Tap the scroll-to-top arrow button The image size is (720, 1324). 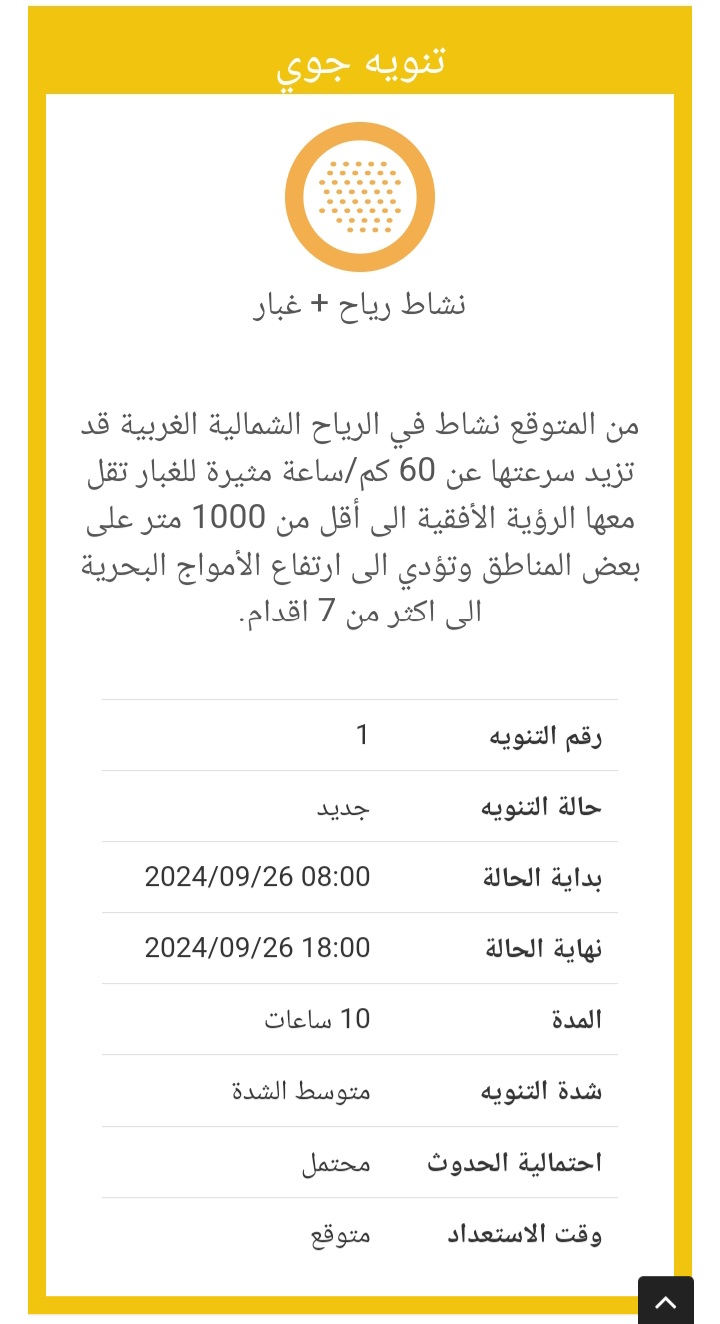[x=666, y=1301]
